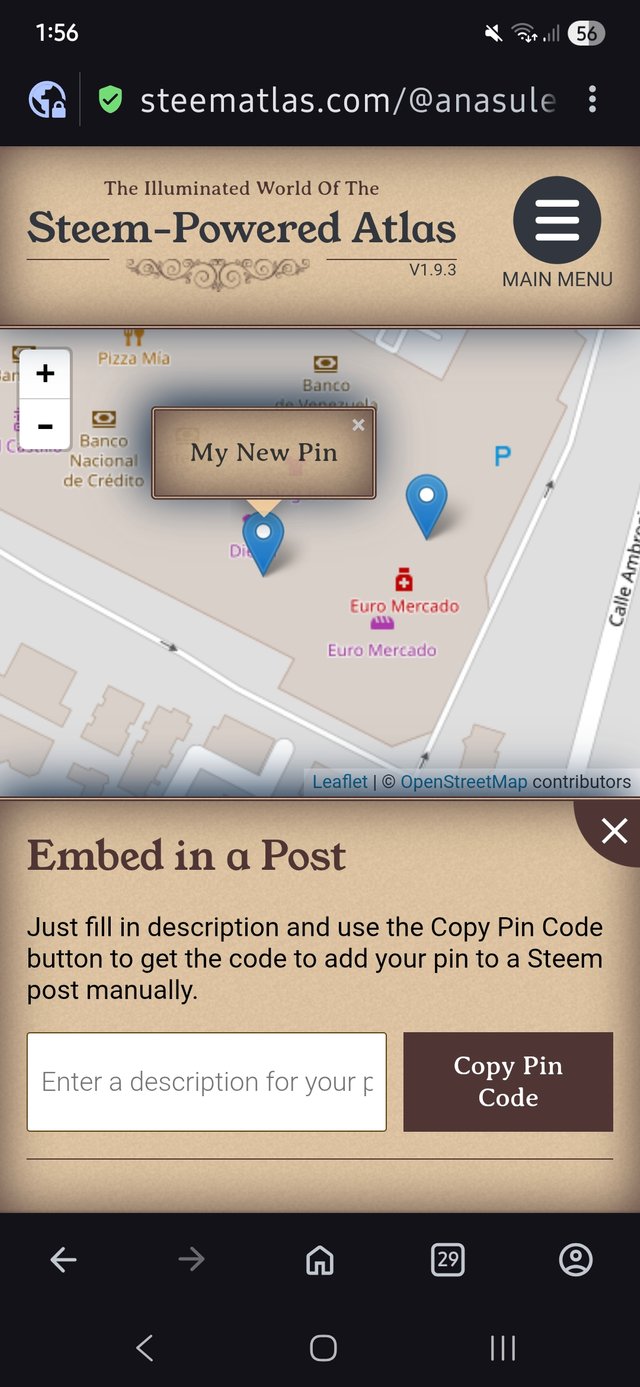View the site security shield info
The width and height of the screenshot is (640, 1387).
click(x=110, y=99)
